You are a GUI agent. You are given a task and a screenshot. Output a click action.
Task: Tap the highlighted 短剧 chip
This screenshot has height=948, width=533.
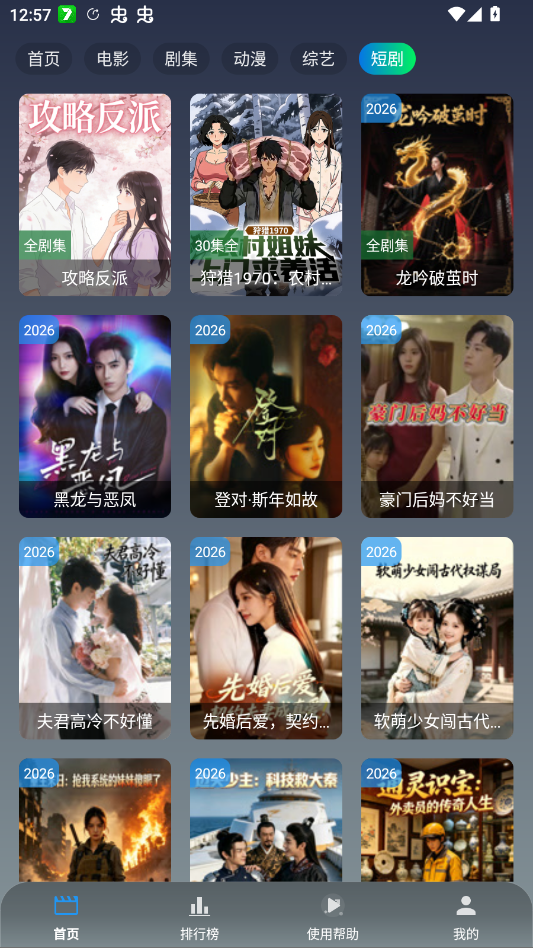(387, 59)
